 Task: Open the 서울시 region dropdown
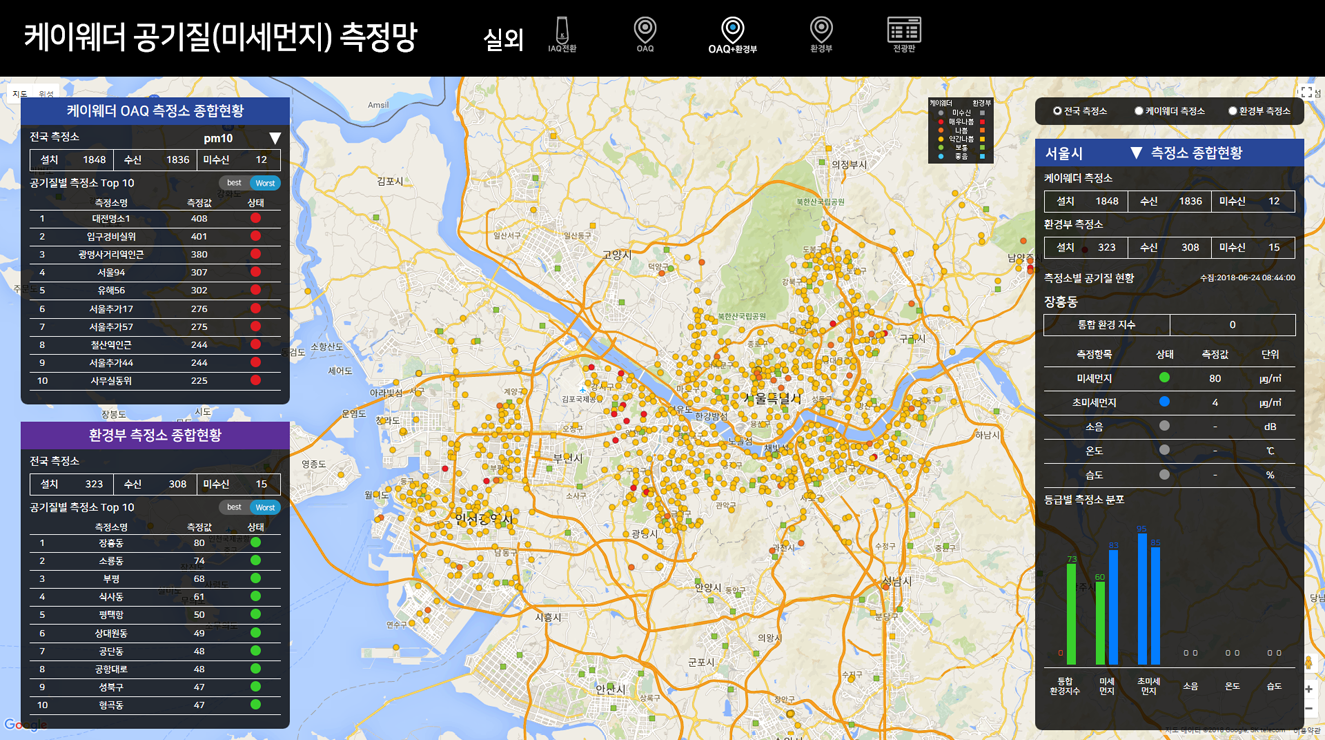tap(1135, 153)
